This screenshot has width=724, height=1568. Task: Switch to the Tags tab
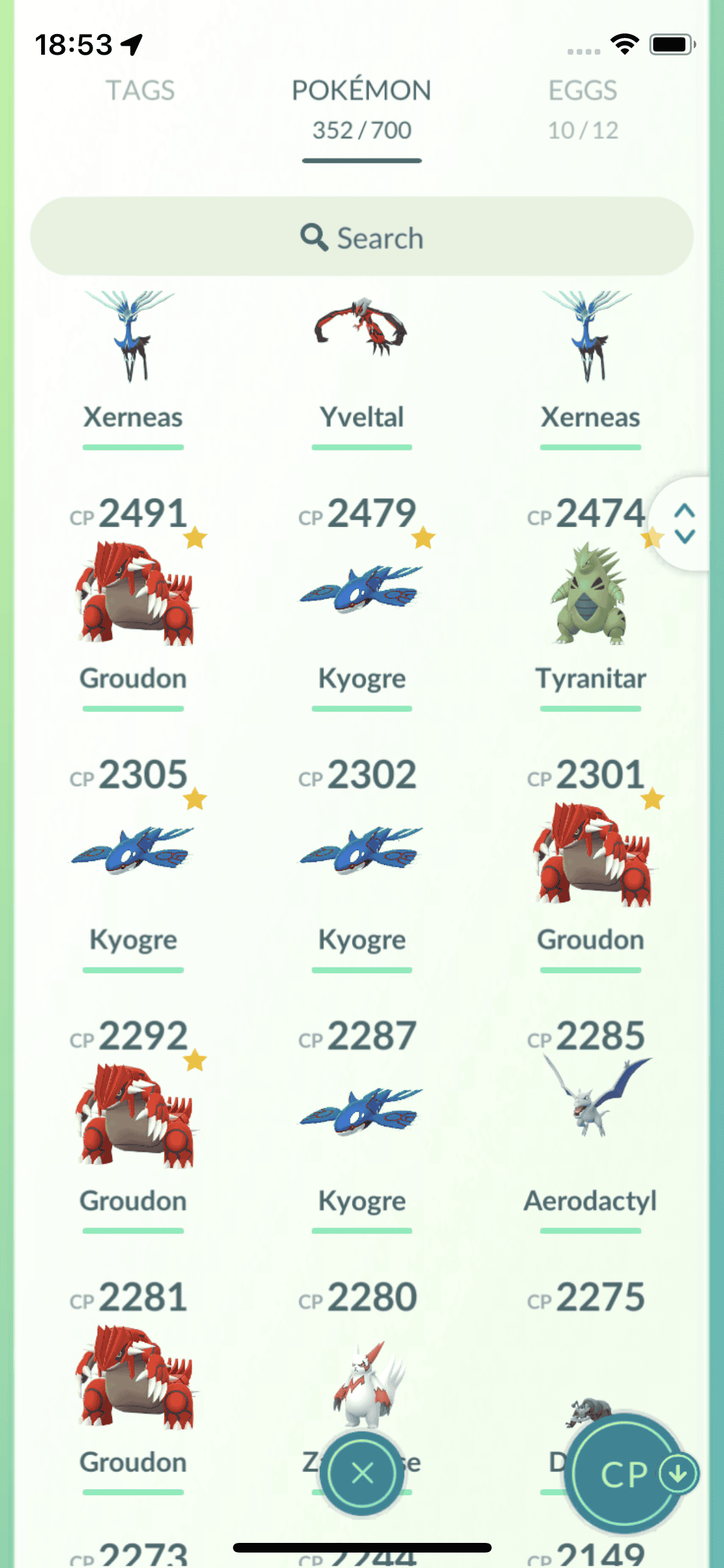[140, 91]
